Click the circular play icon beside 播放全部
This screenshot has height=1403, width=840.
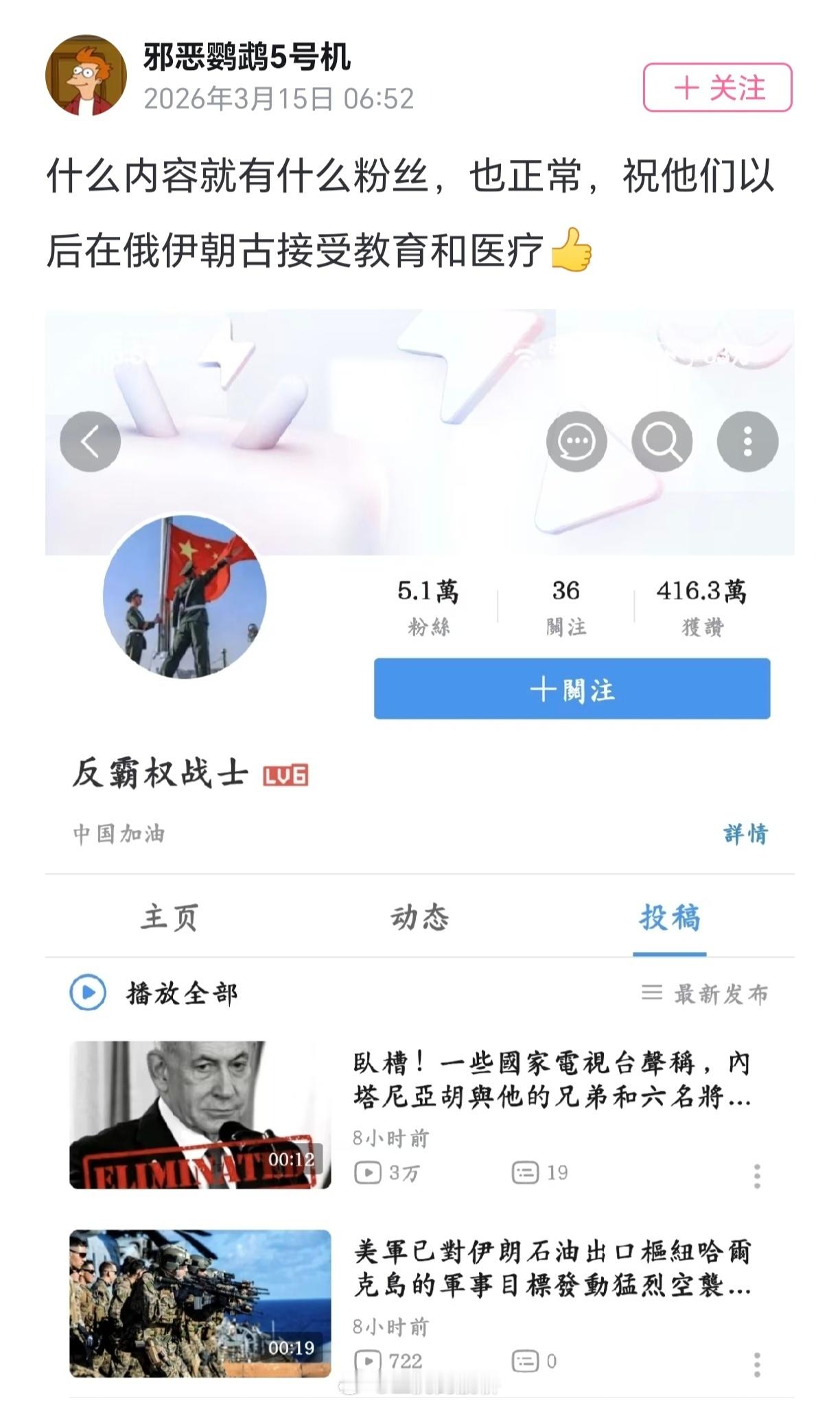tap(87, 991)
